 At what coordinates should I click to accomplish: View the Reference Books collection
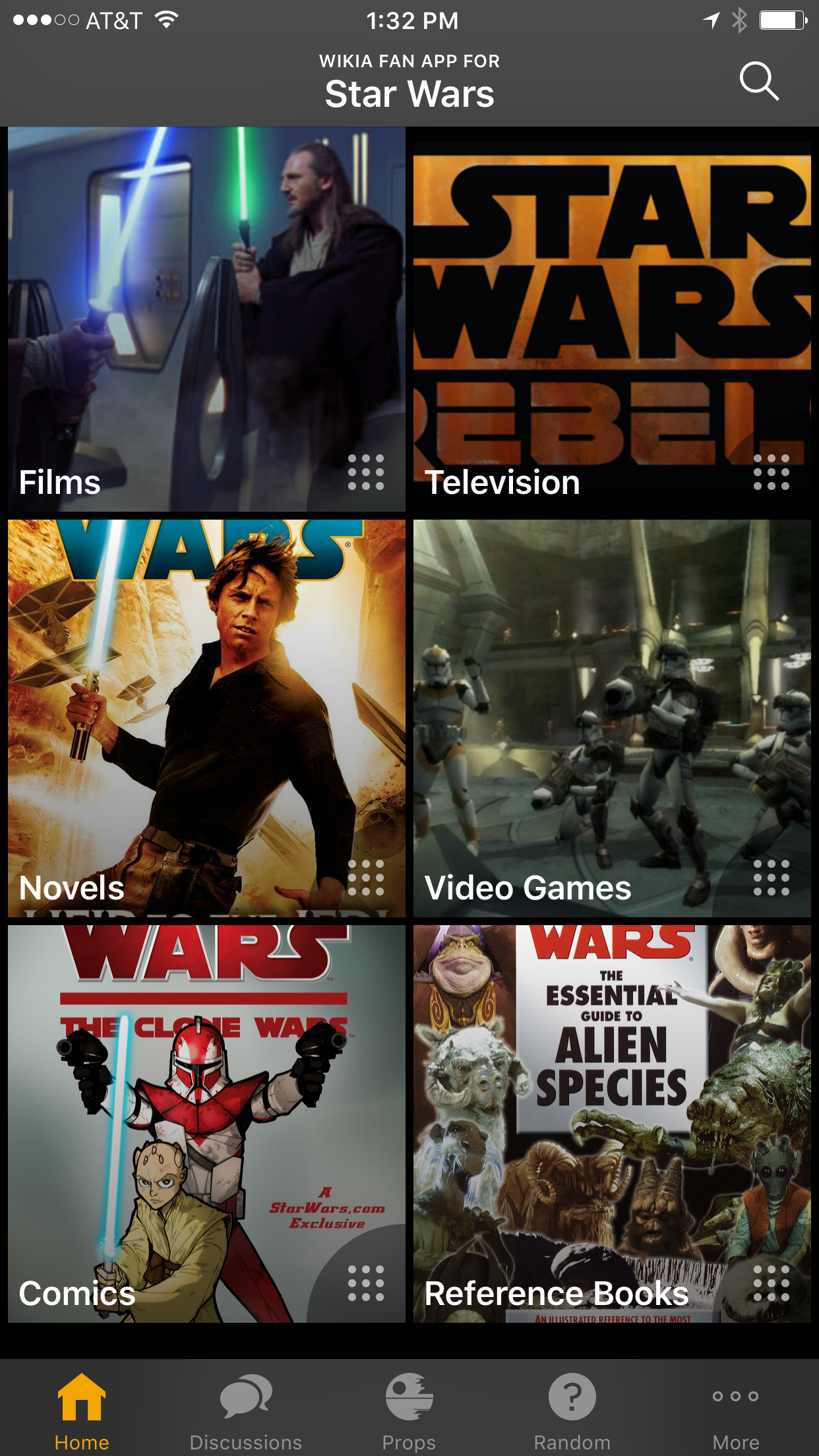click(x=613, y=1121)
